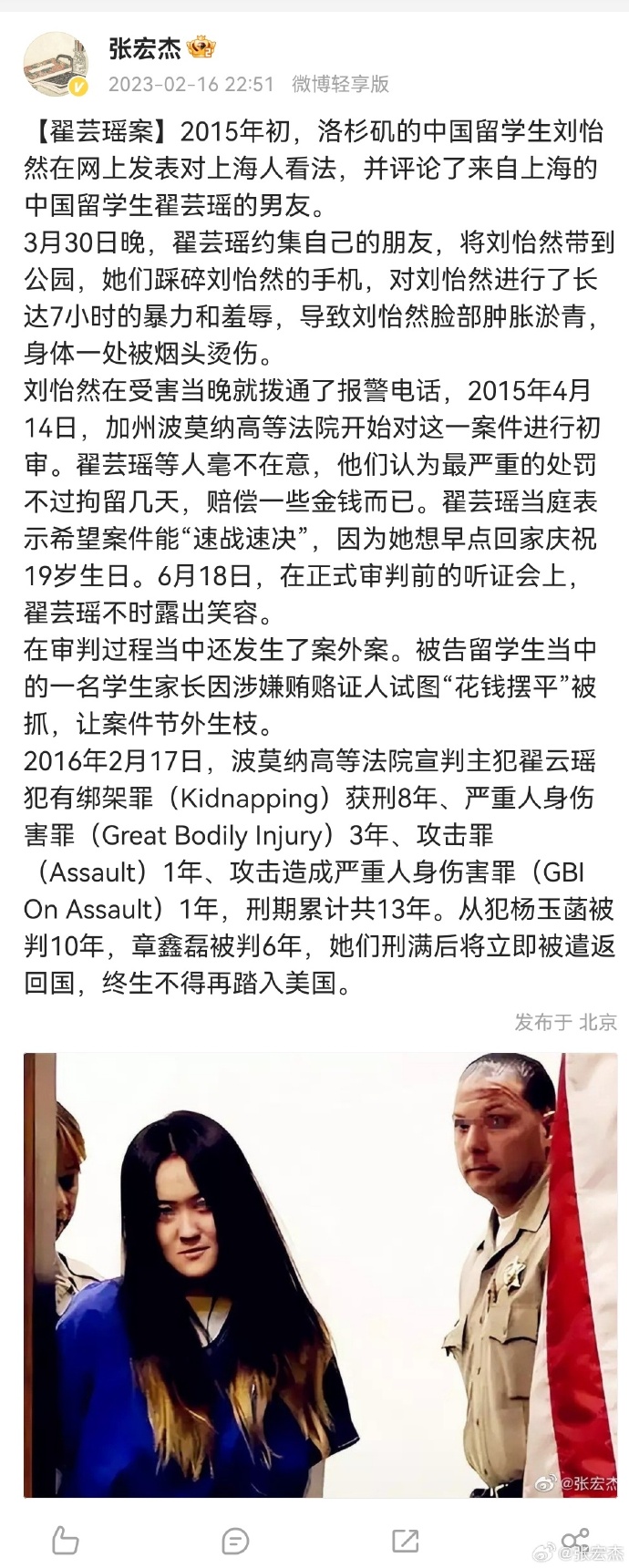
Task: Tap the share icon
Action: pos(574,1540)
